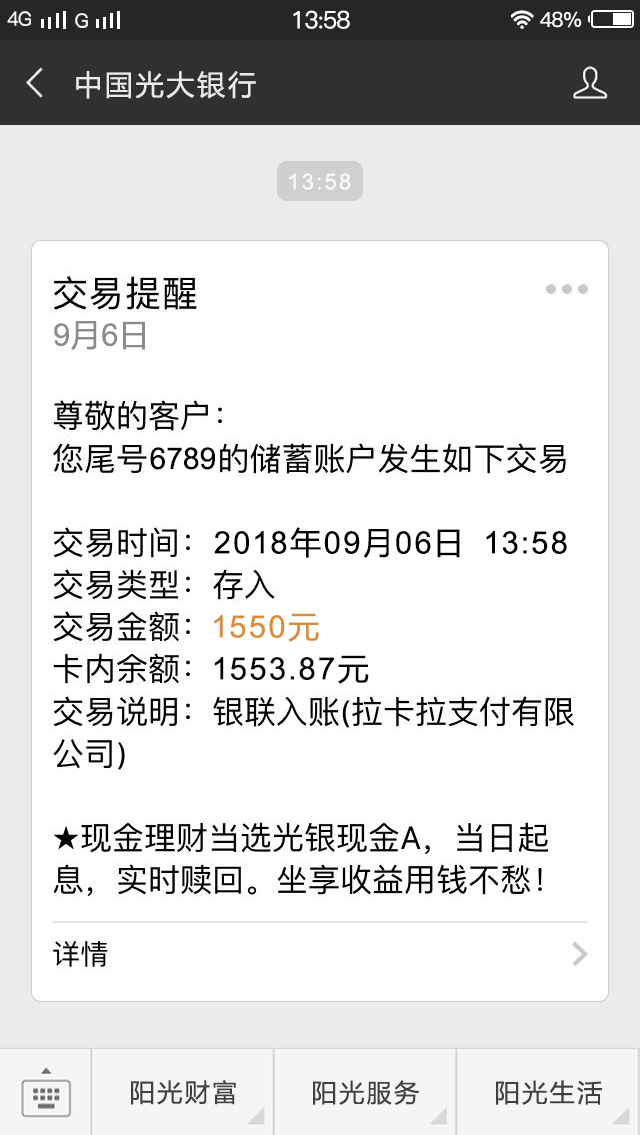
Task: Open the 阳光财富 menu
Action: click(182, 1092)
